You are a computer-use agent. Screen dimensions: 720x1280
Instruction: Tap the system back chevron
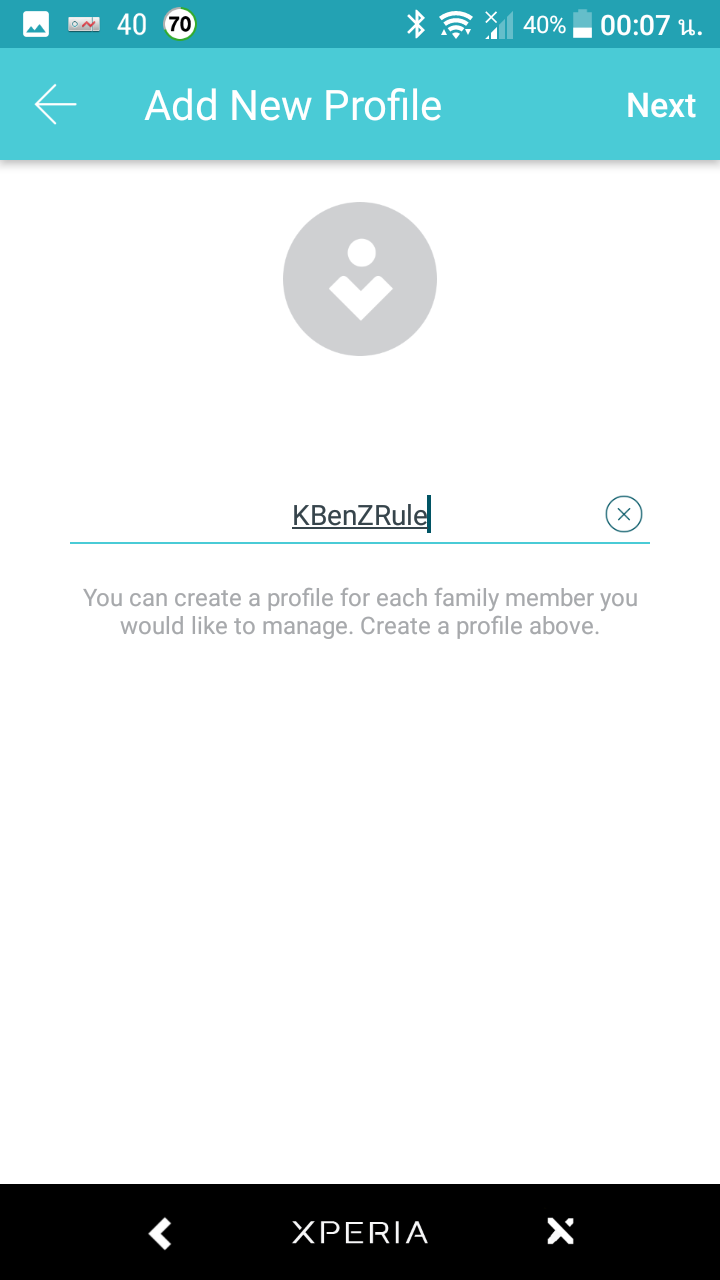(160, 1232)
